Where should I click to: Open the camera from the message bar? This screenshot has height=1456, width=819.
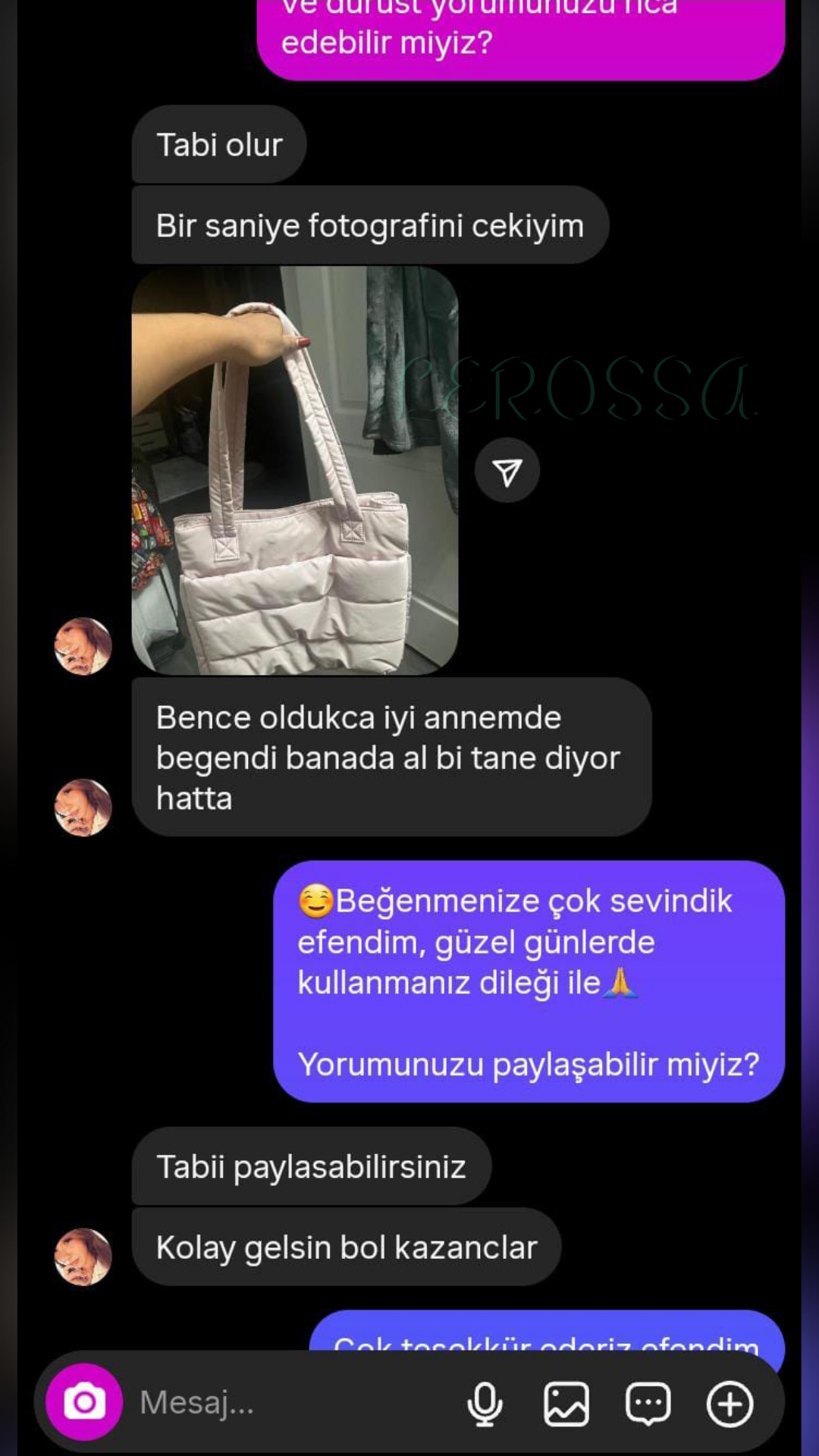[x=84, y=1402]
